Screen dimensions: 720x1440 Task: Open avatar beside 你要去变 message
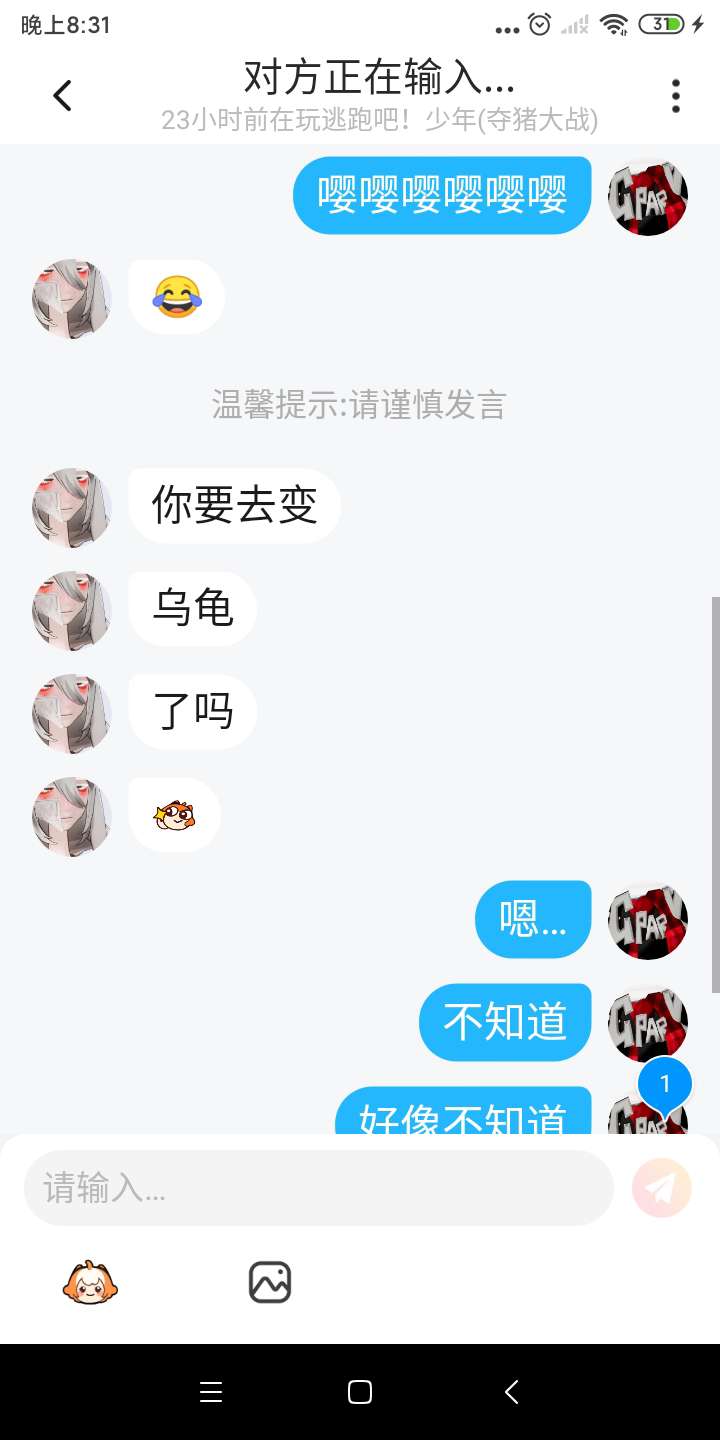(72, 507)
